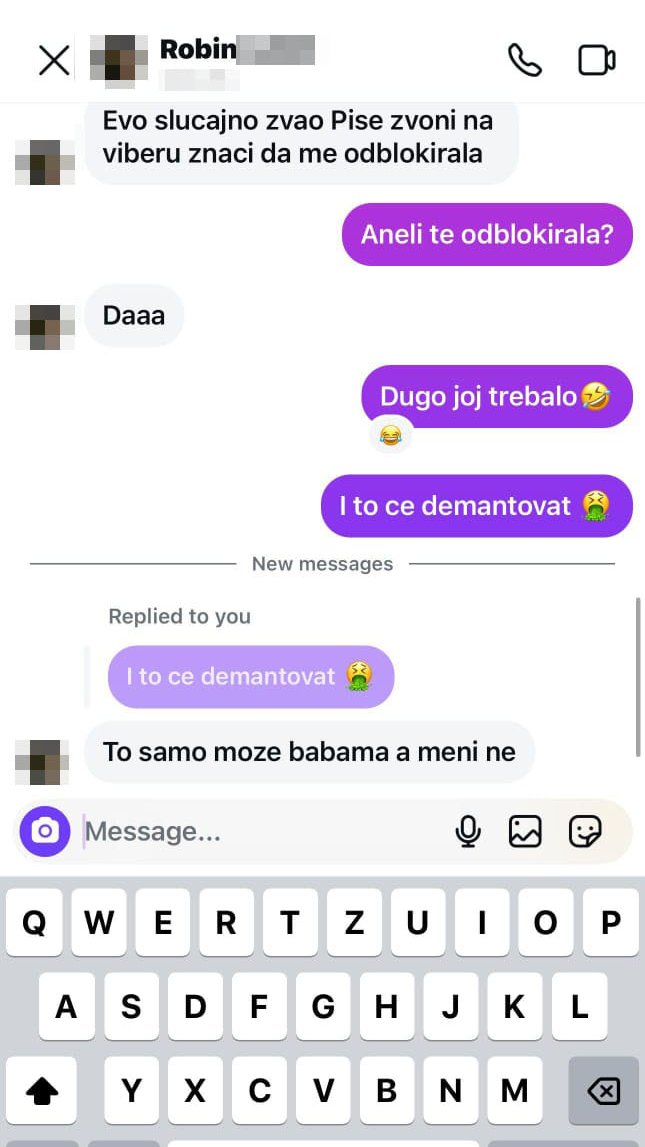This screenshot has width=645, height=1147.
Task: Record a voice message with the microphone
Action: tap(467, 831)
